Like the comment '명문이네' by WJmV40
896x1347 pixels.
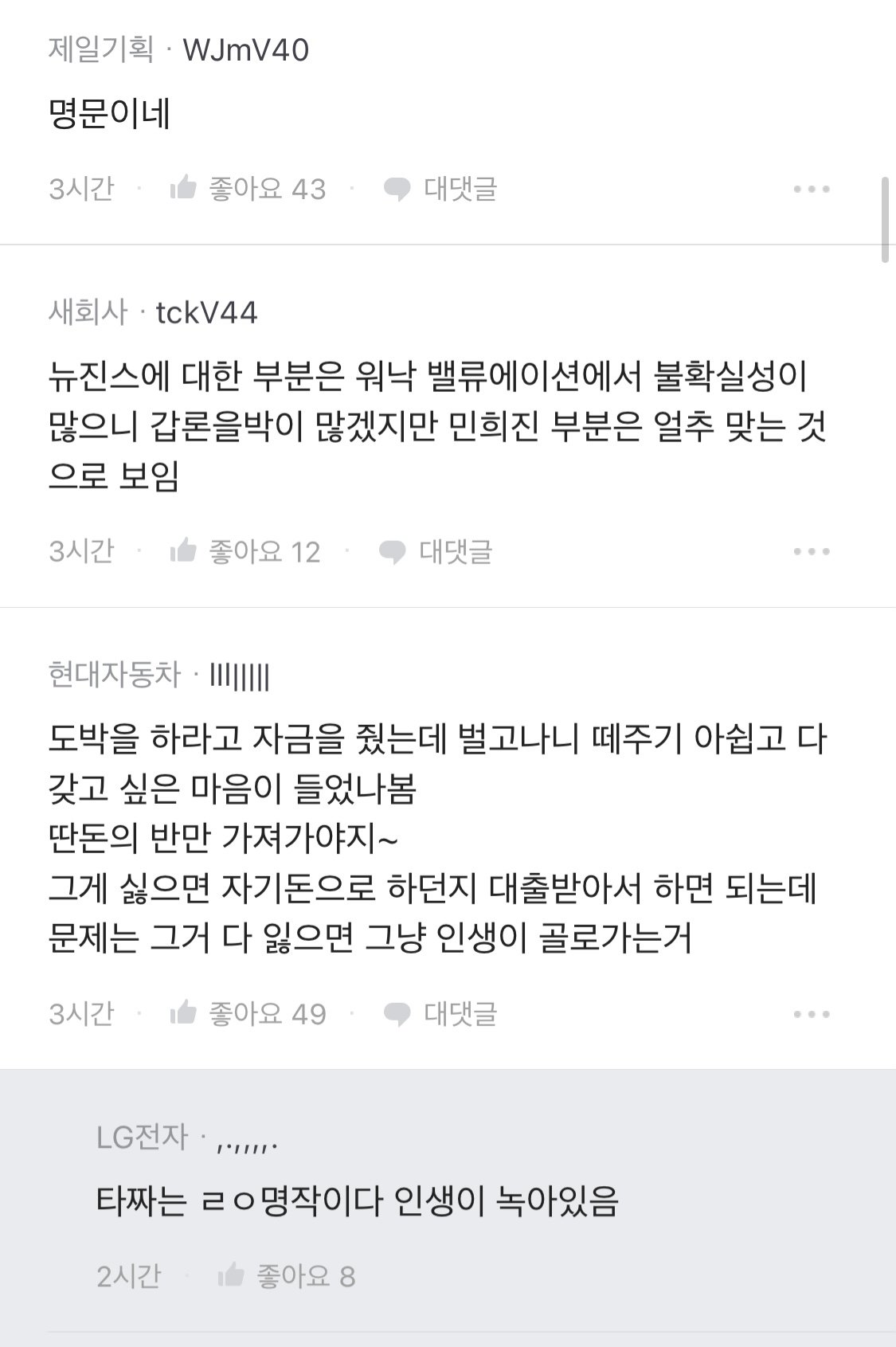pyautogui.click(x=183, y=189)
